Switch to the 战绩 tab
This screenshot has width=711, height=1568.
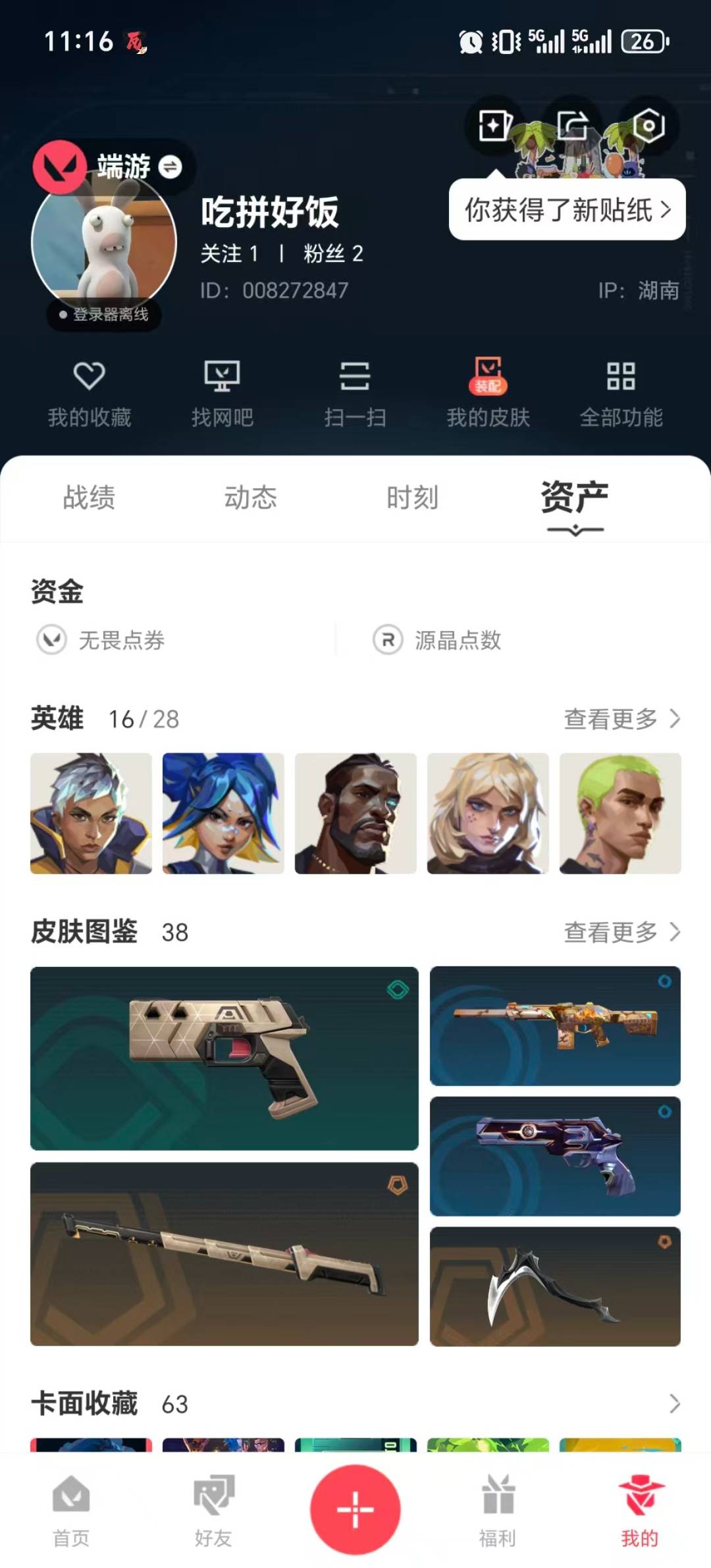(x=89, y=499)
